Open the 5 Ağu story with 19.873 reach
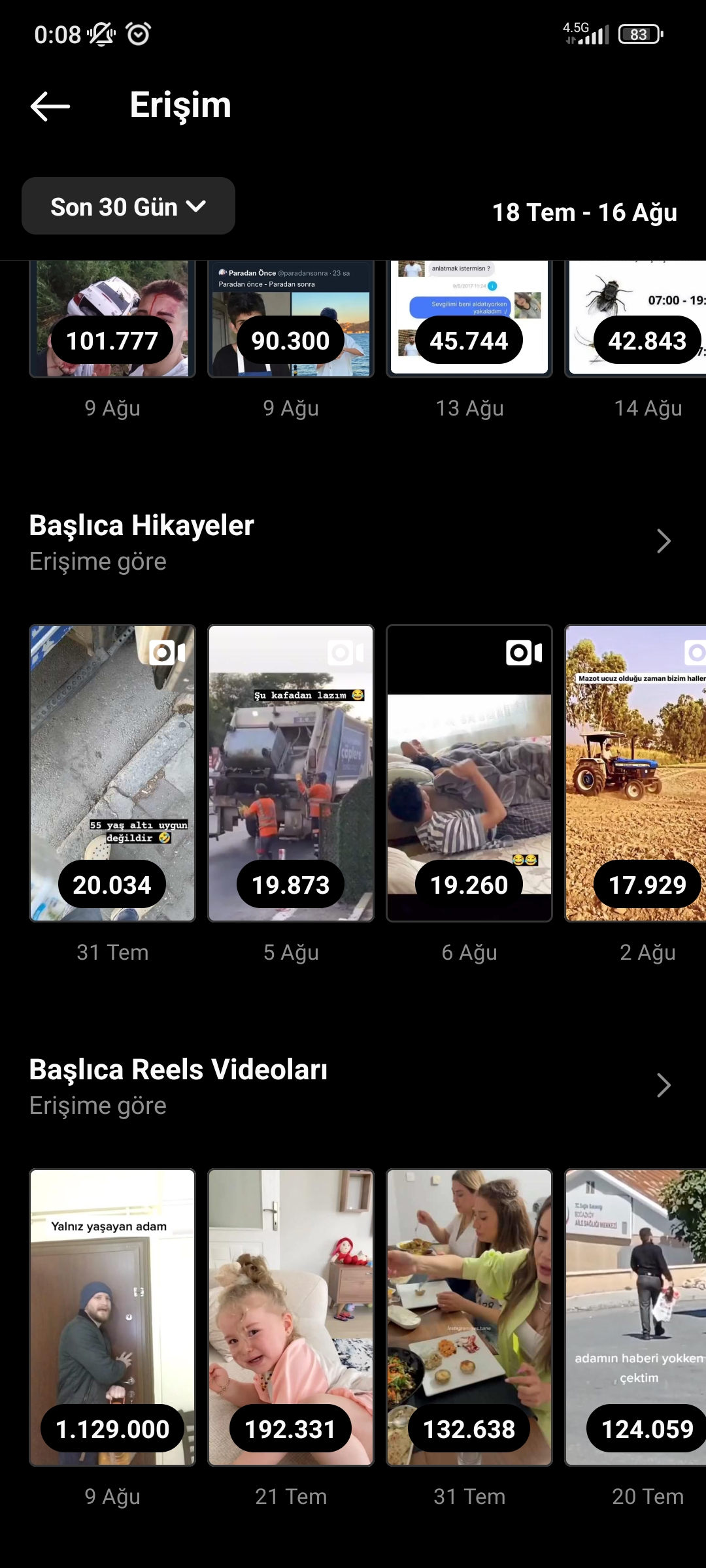 click(291, 773)
